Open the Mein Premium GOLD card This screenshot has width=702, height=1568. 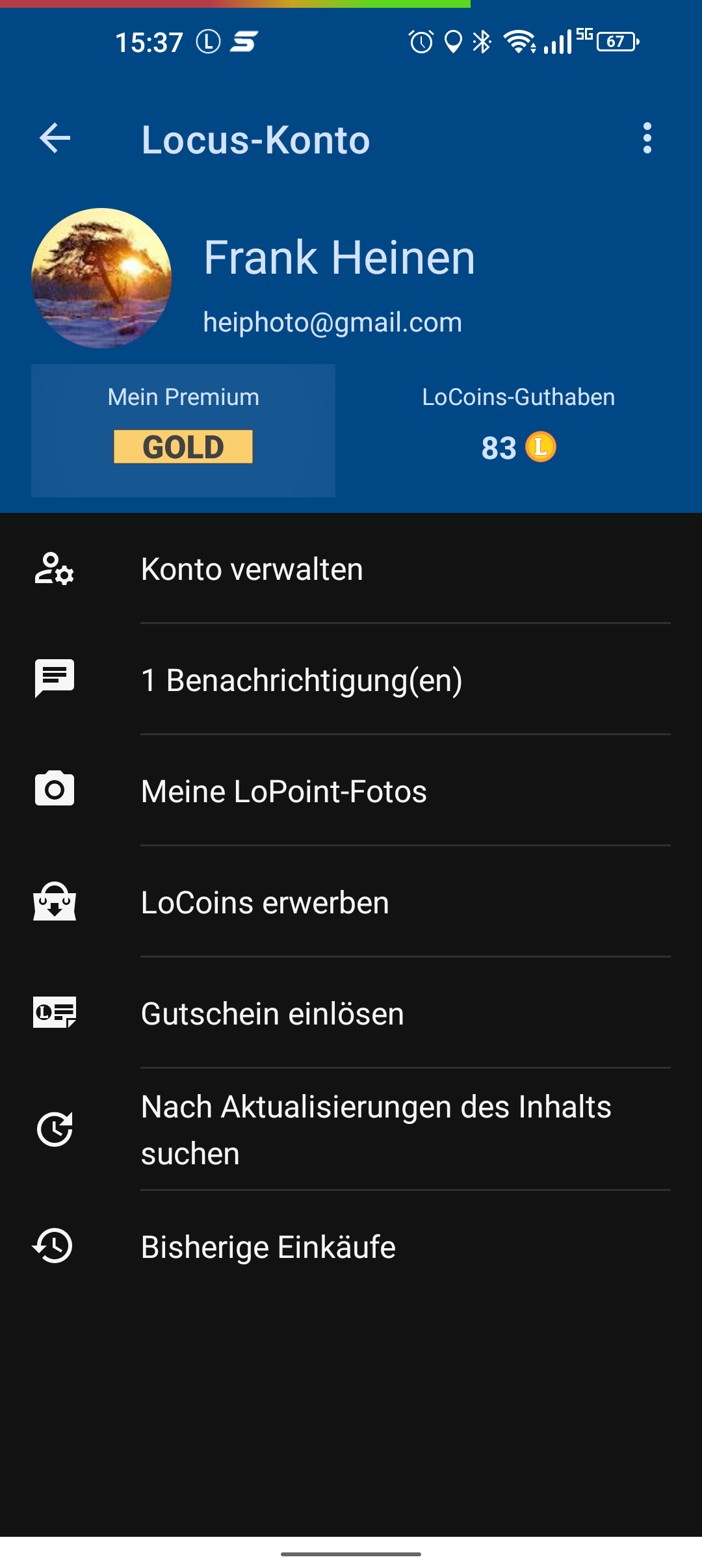[183, 430]
